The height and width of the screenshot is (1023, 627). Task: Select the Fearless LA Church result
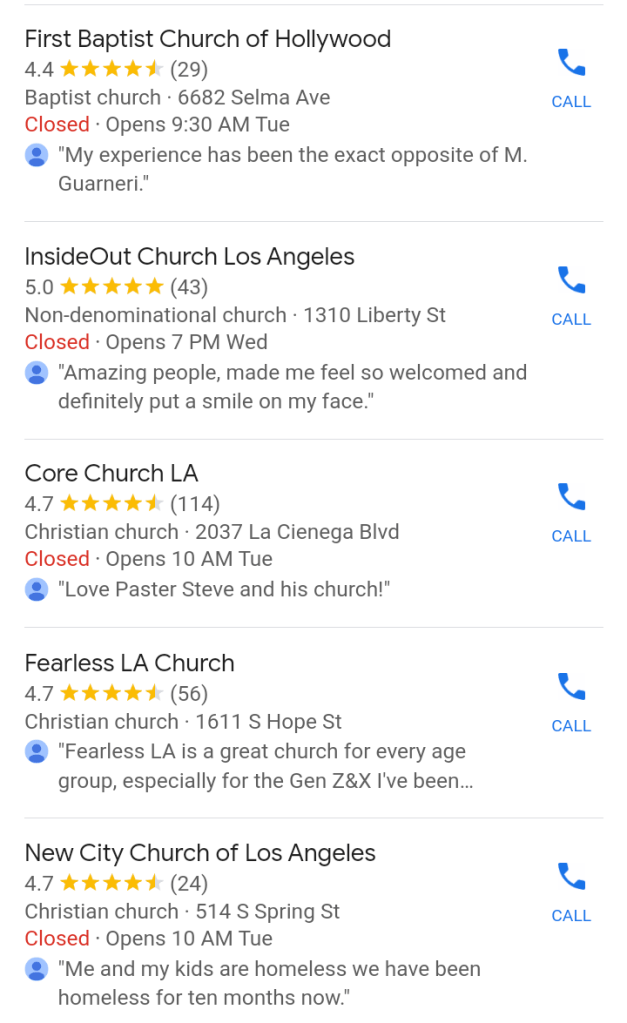tap(129, 663)
